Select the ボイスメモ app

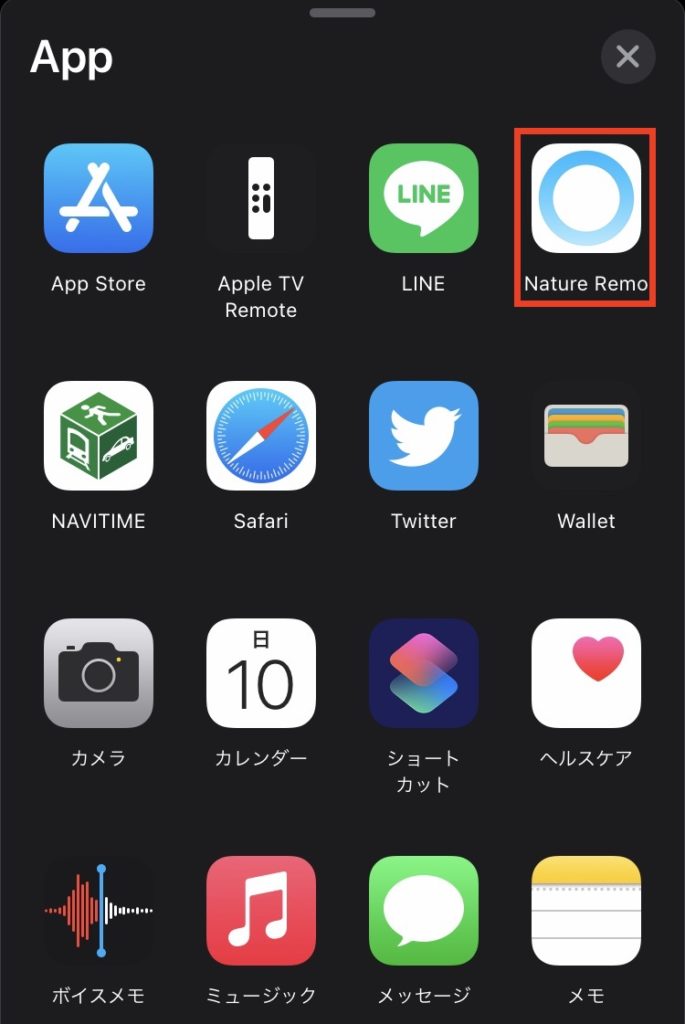coord(98,910)
